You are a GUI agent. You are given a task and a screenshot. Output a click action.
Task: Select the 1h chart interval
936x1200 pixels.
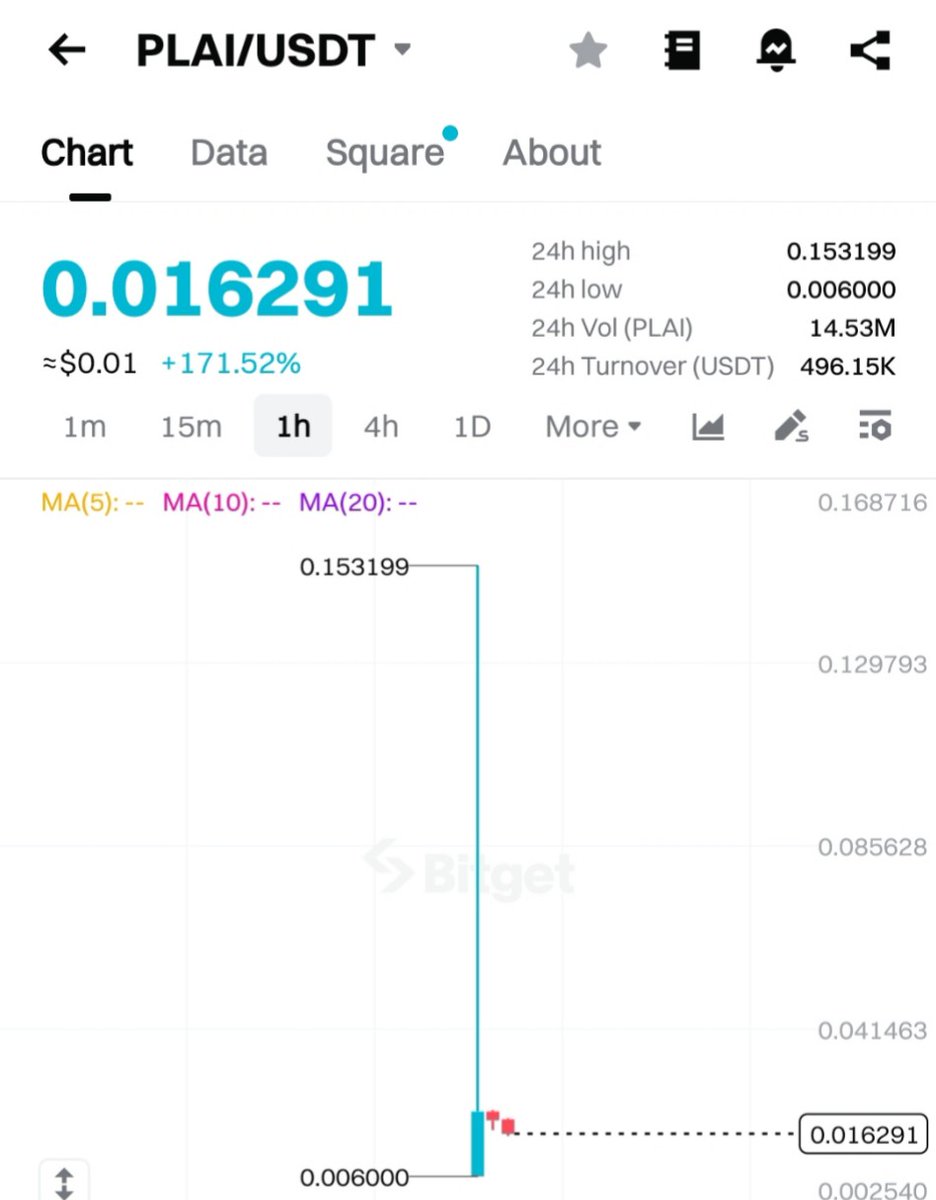coord(293,427)
